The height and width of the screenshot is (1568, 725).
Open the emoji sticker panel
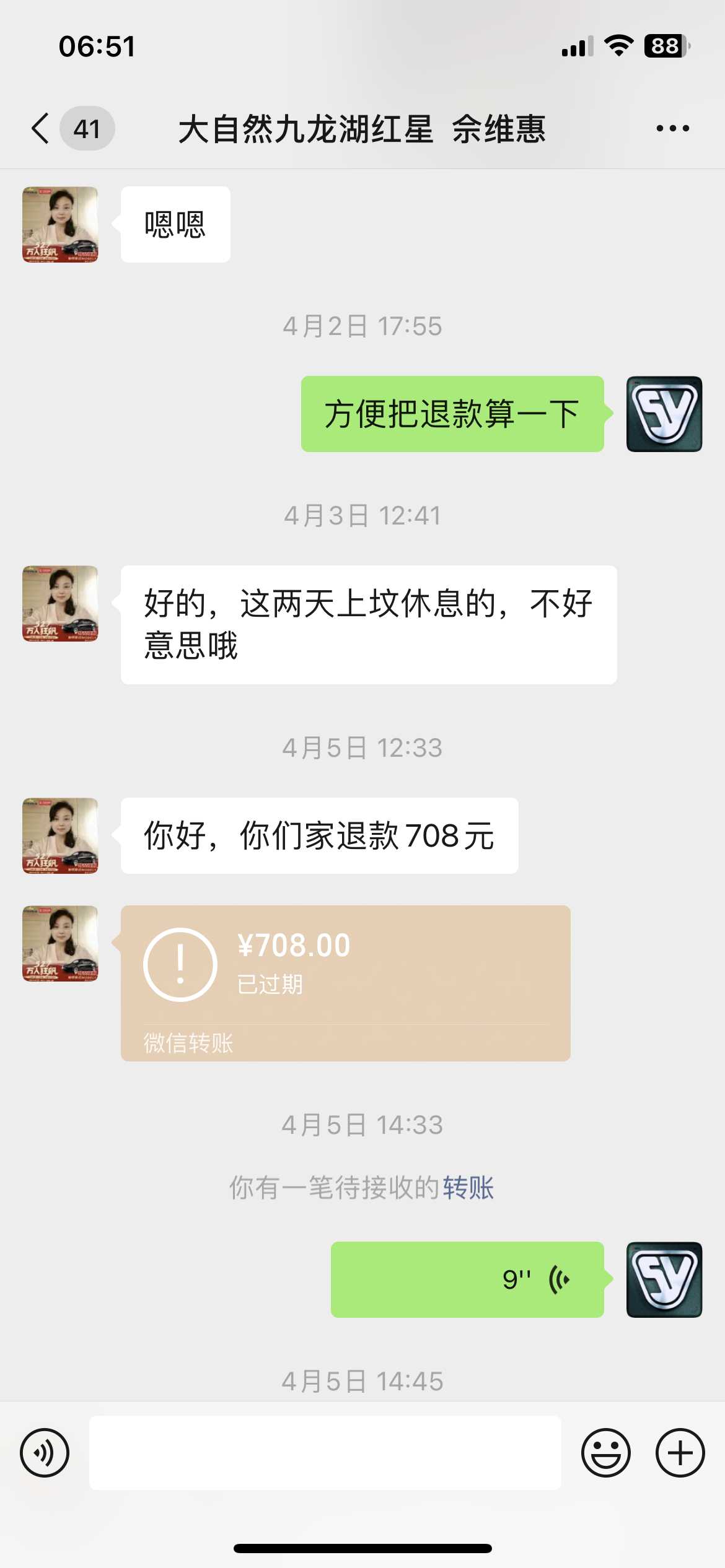pos(605,1453)
